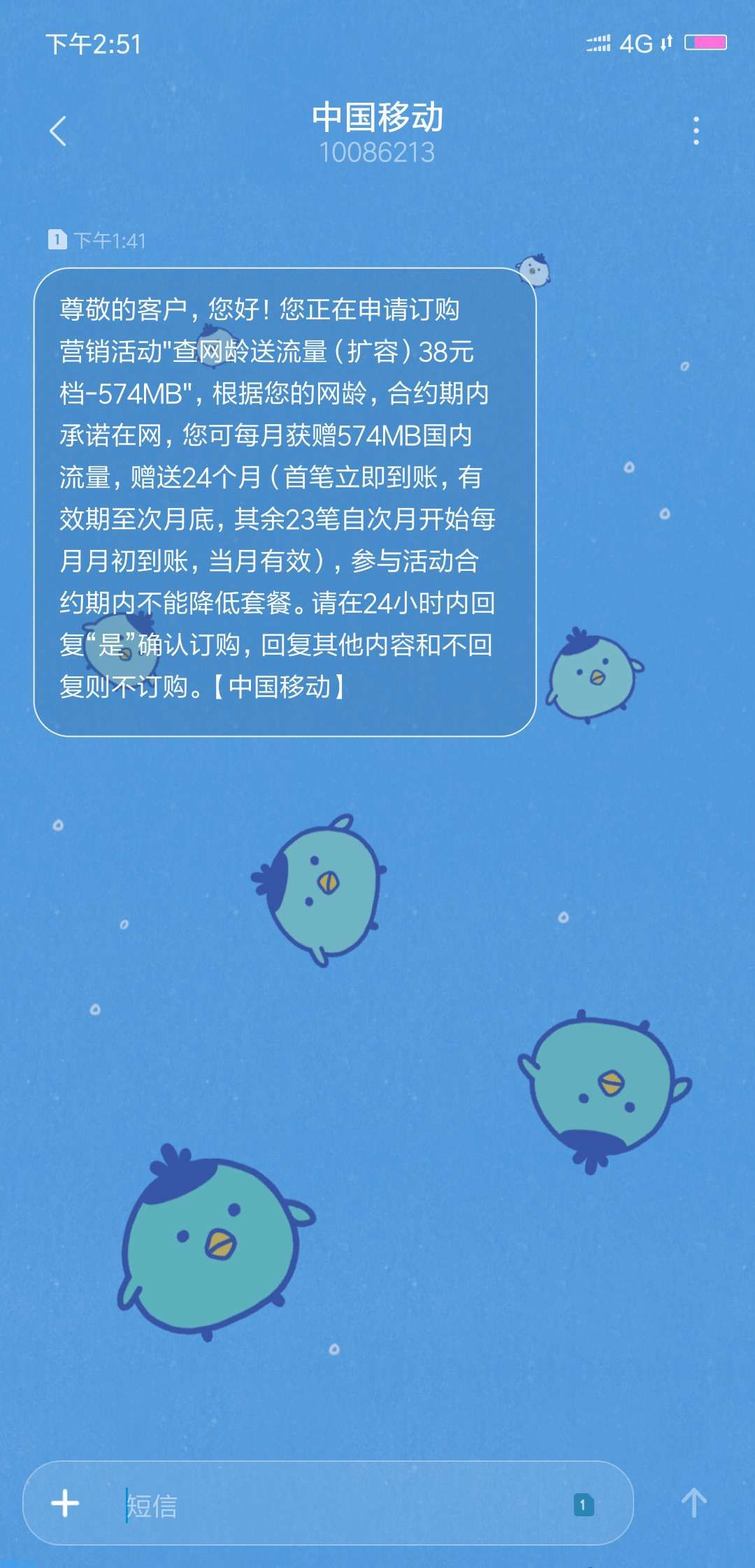
Task: Tap the 中国移动 message bubble
Action: [x=285, y=502]
